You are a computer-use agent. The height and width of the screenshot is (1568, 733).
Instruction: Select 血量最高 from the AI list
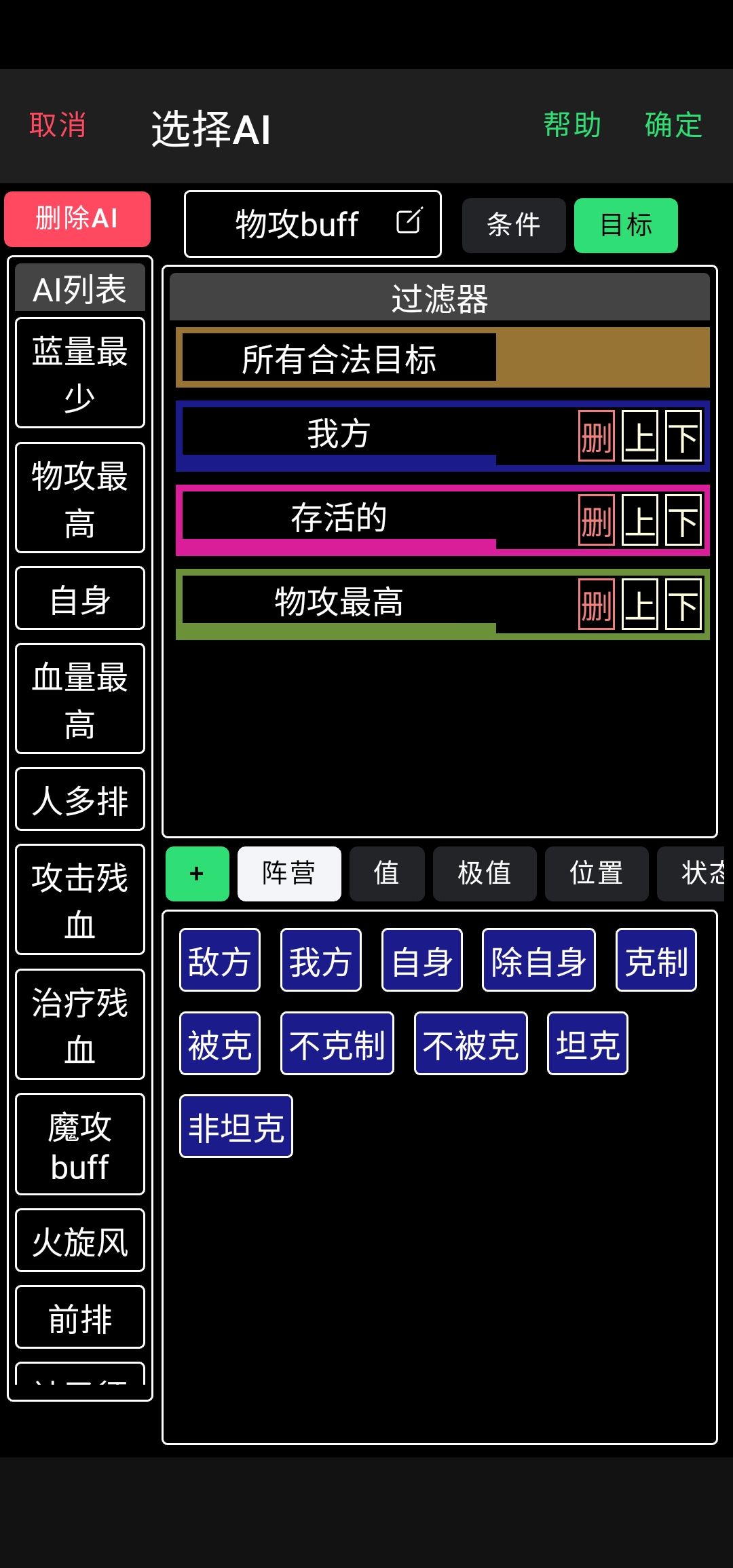[x=79, y=699]
